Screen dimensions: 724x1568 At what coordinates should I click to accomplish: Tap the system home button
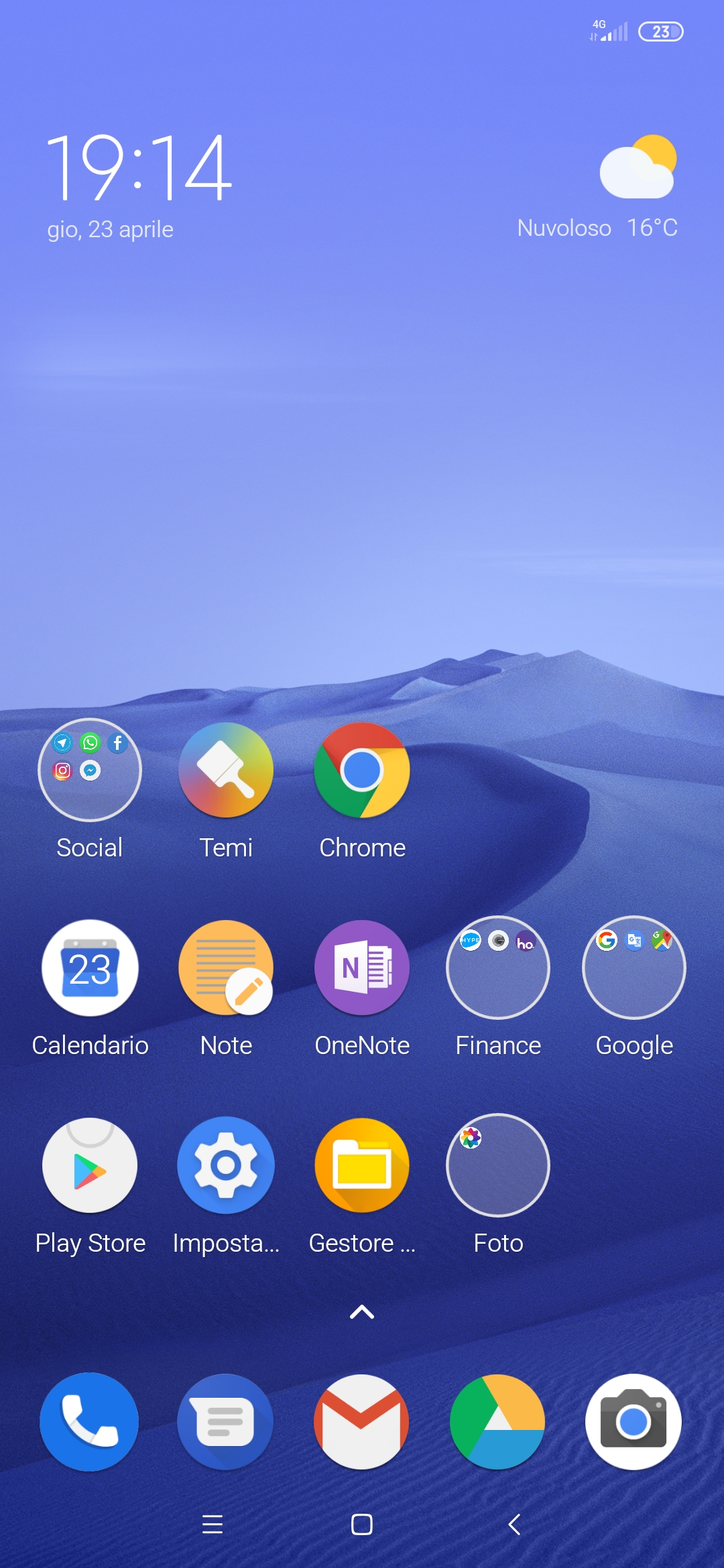click(362, 1524)
